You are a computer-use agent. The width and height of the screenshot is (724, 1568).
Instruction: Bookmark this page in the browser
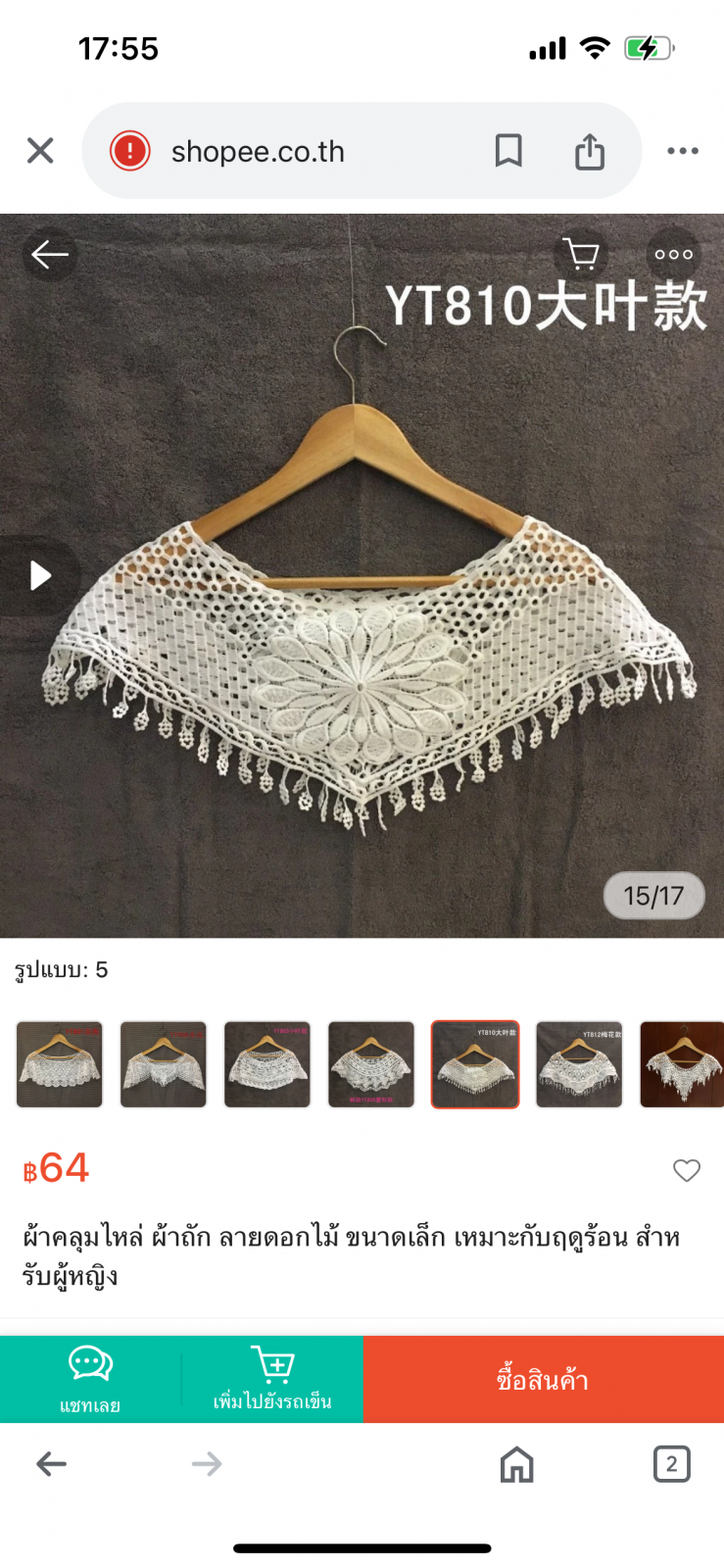(x=507, y=151)
